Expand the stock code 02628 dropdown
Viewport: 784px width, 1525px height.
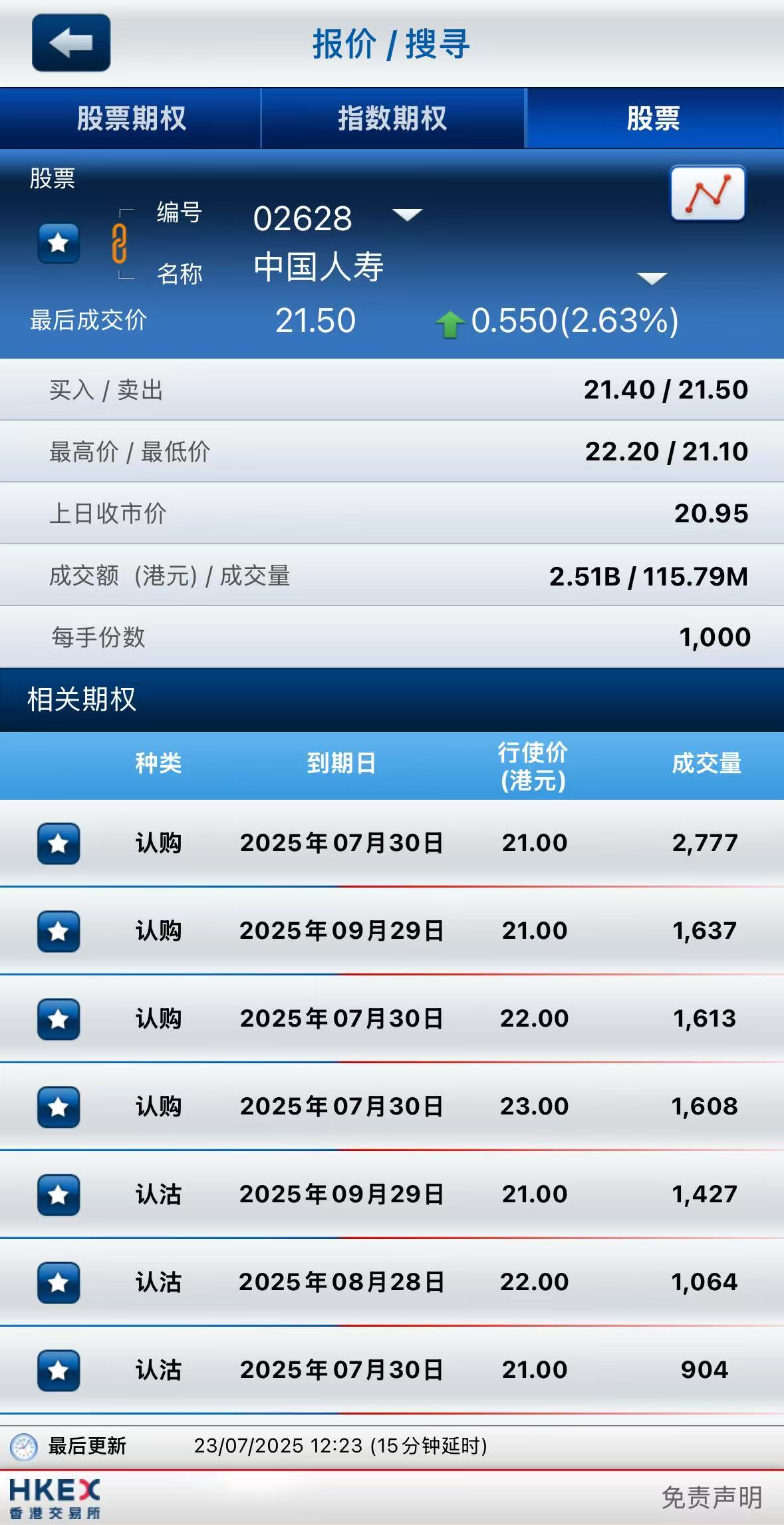407,214
